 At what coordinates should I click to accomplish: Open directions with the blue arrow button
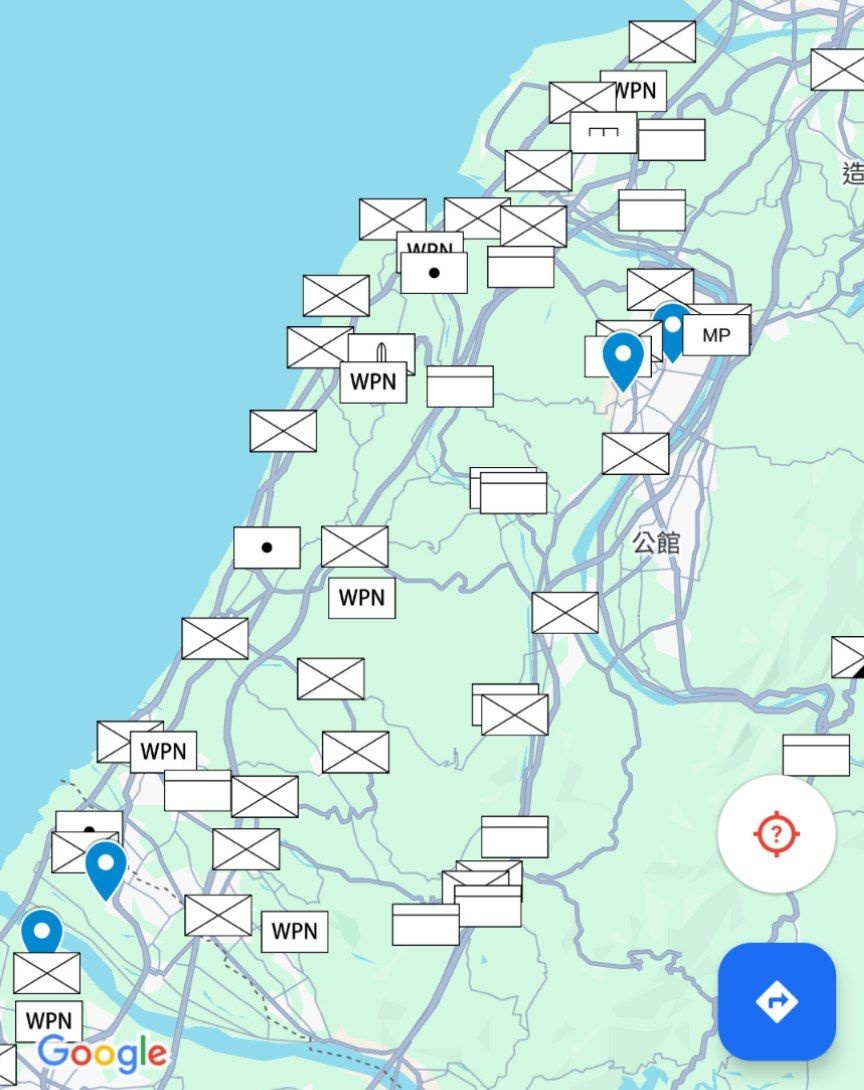776,1000
